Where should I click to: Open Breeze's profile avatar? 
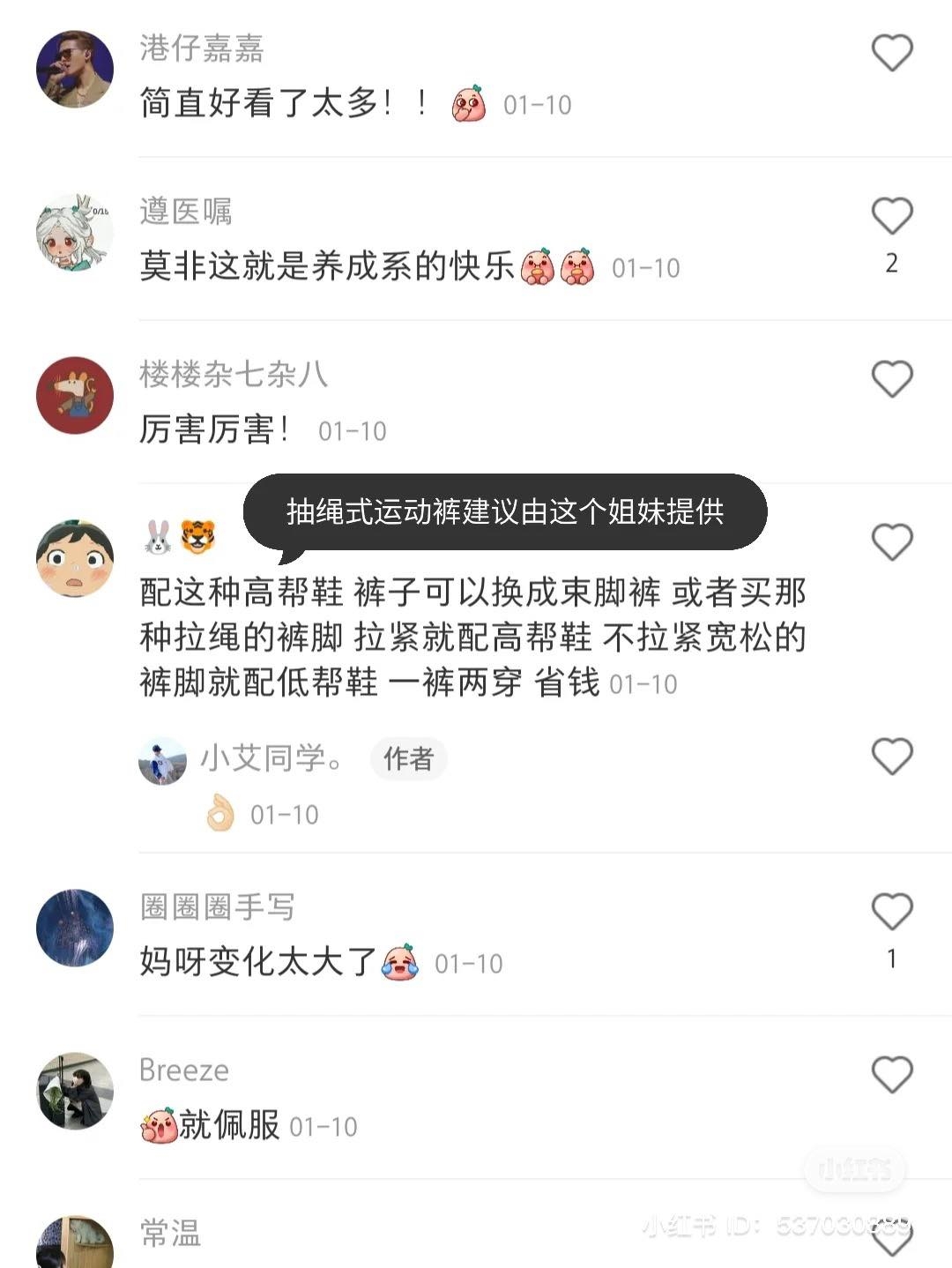pyautogui.click(x=75, y=1091)
